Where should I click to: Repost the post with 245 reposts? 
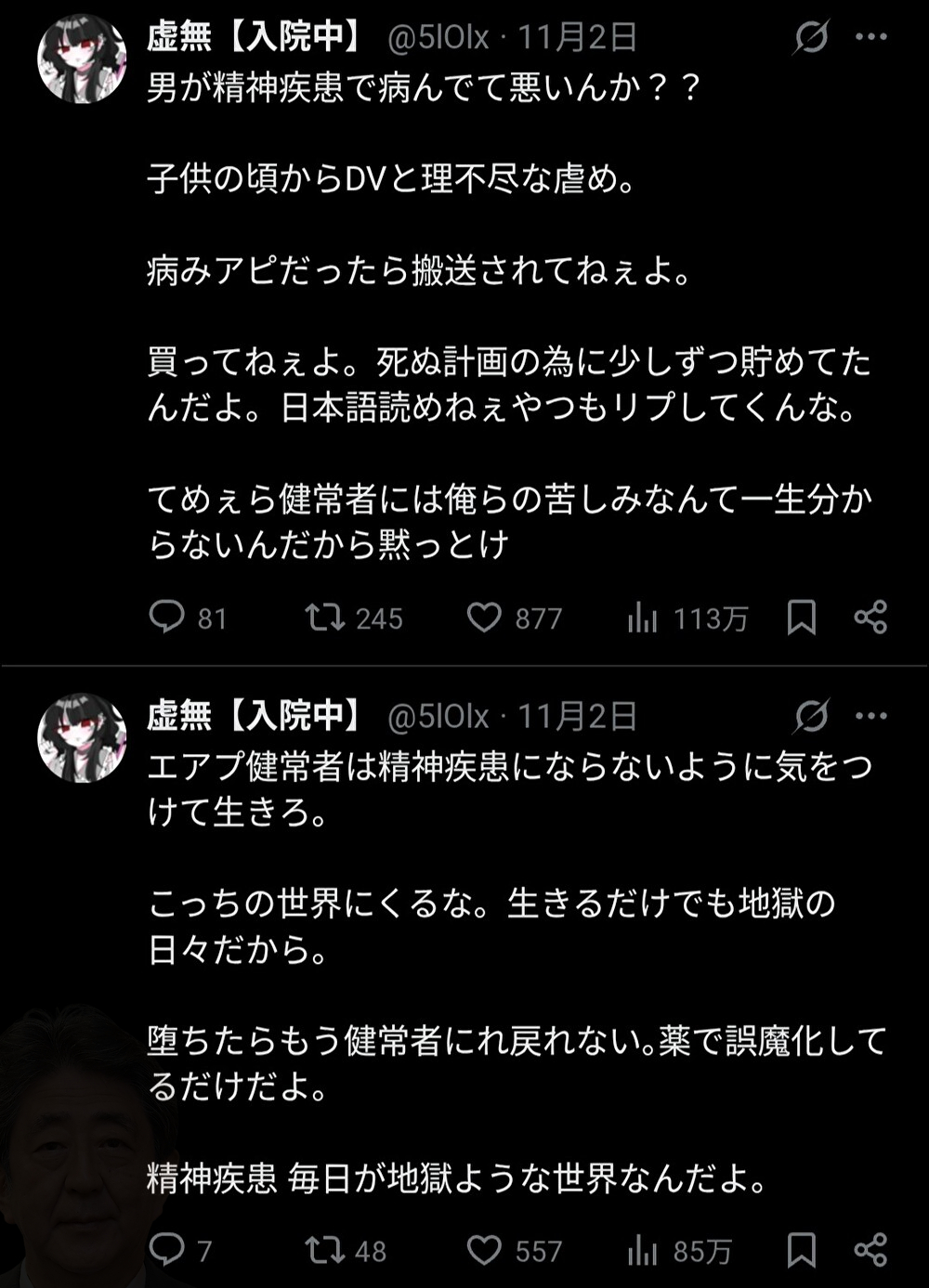pyautogui.click(x=325, y=618)
